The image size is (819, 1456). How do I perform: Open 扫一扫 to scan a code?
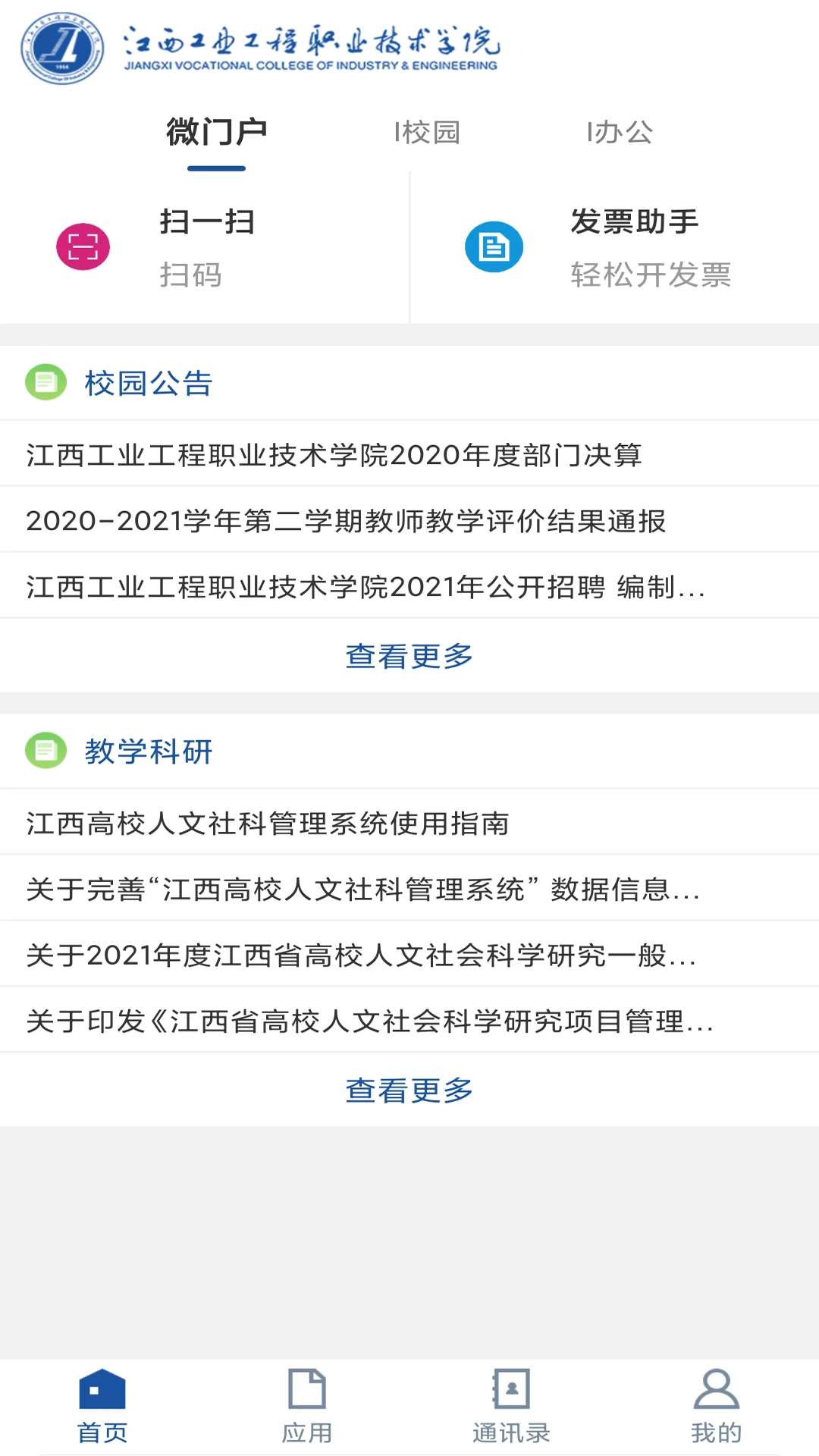point(205,247)
